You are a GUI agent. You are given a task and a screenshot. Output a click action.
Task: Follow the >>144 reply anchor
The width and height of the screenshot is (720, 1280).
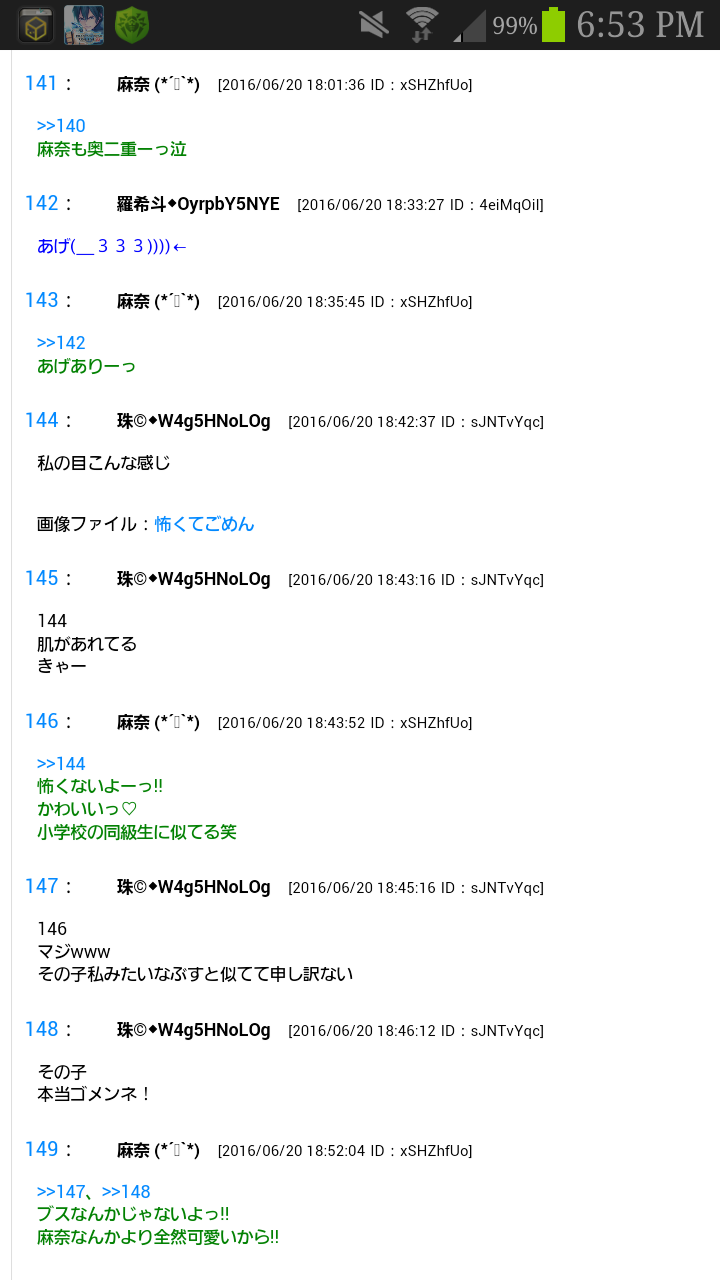click(x=61, y=764)
